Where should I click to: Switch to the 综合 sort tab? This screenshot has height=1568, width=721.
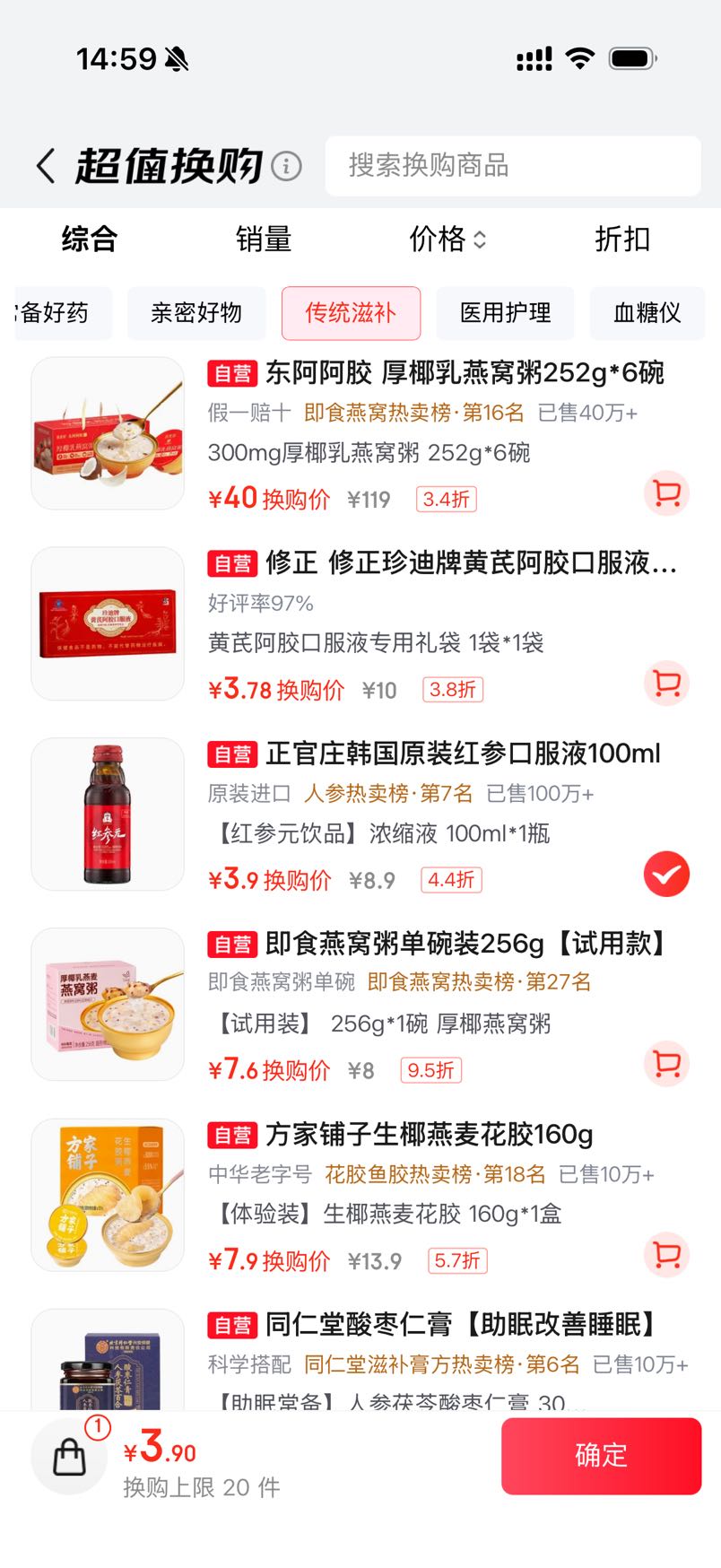tap(90, 239)
